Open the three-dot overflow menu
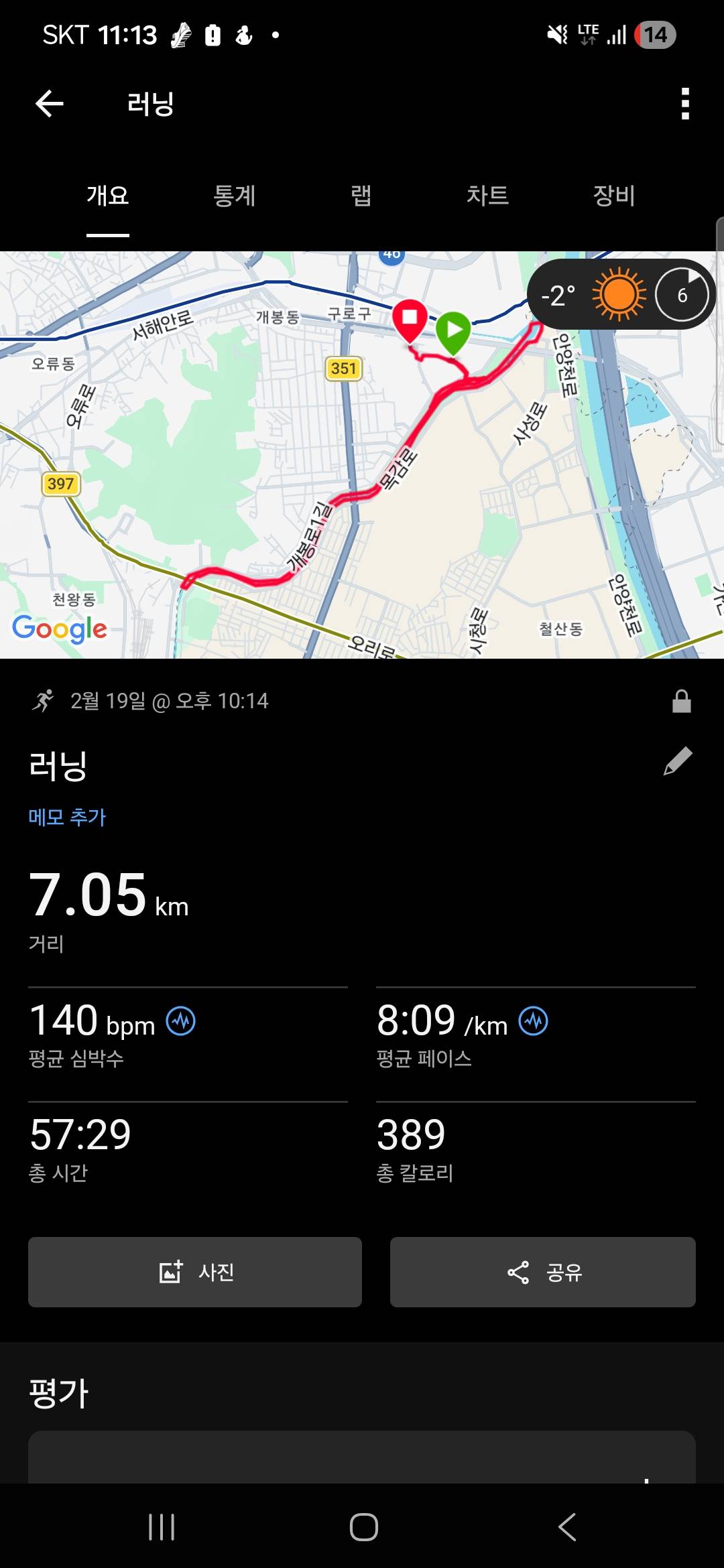The image size is (724, 1568). point(684,104)
